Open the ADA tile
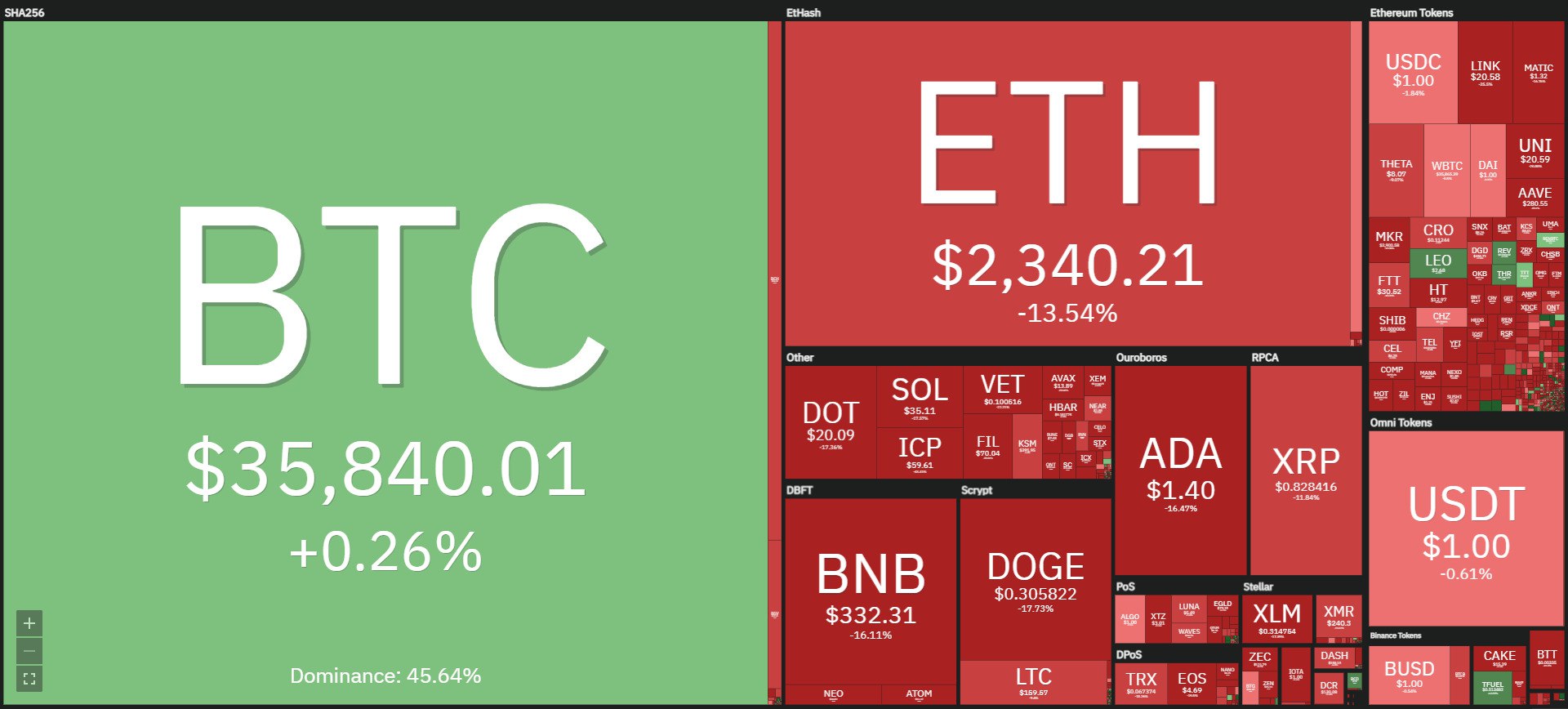 [x=1181, y=470]
